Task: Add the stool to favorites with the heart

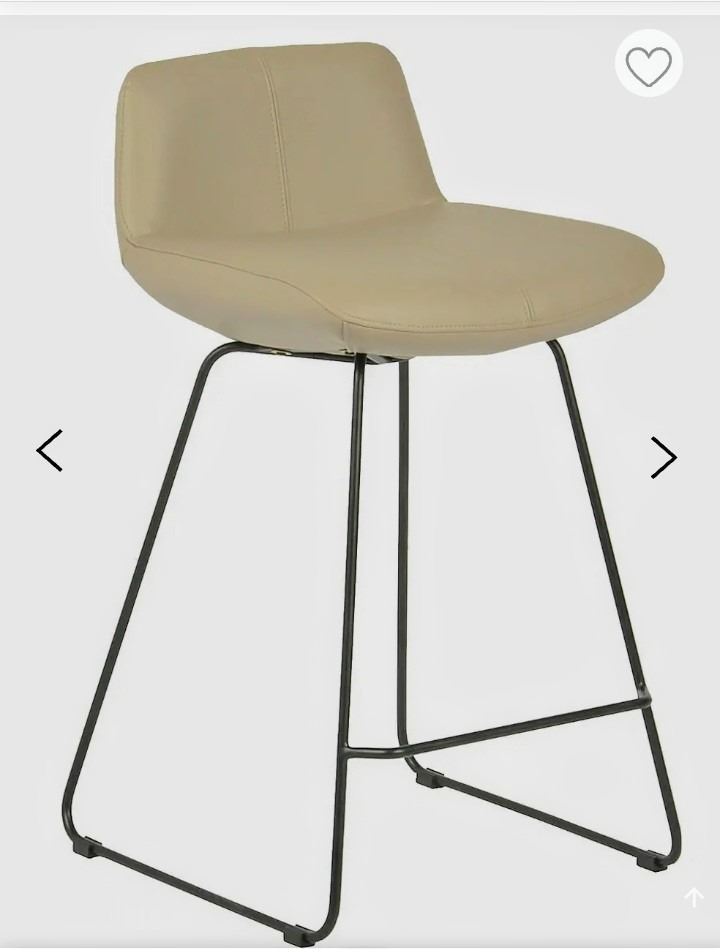Action: coord(648,64)
